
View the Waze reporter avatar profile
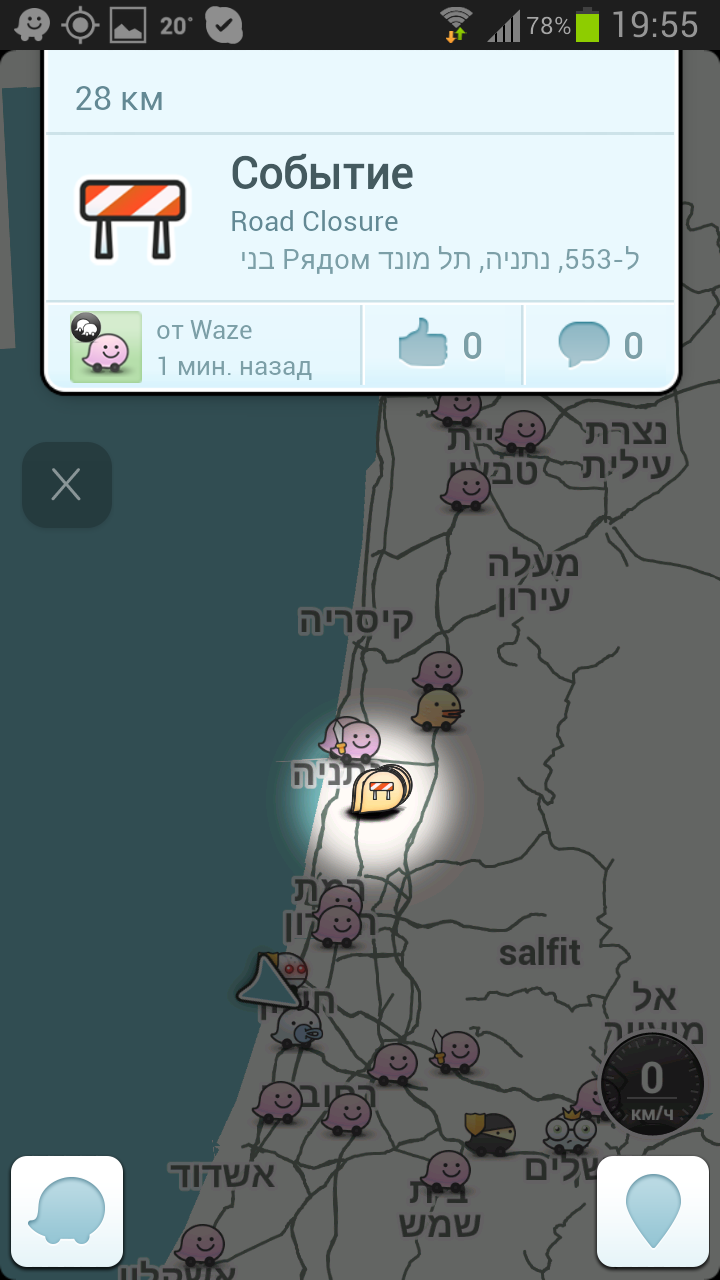point(105,346)
